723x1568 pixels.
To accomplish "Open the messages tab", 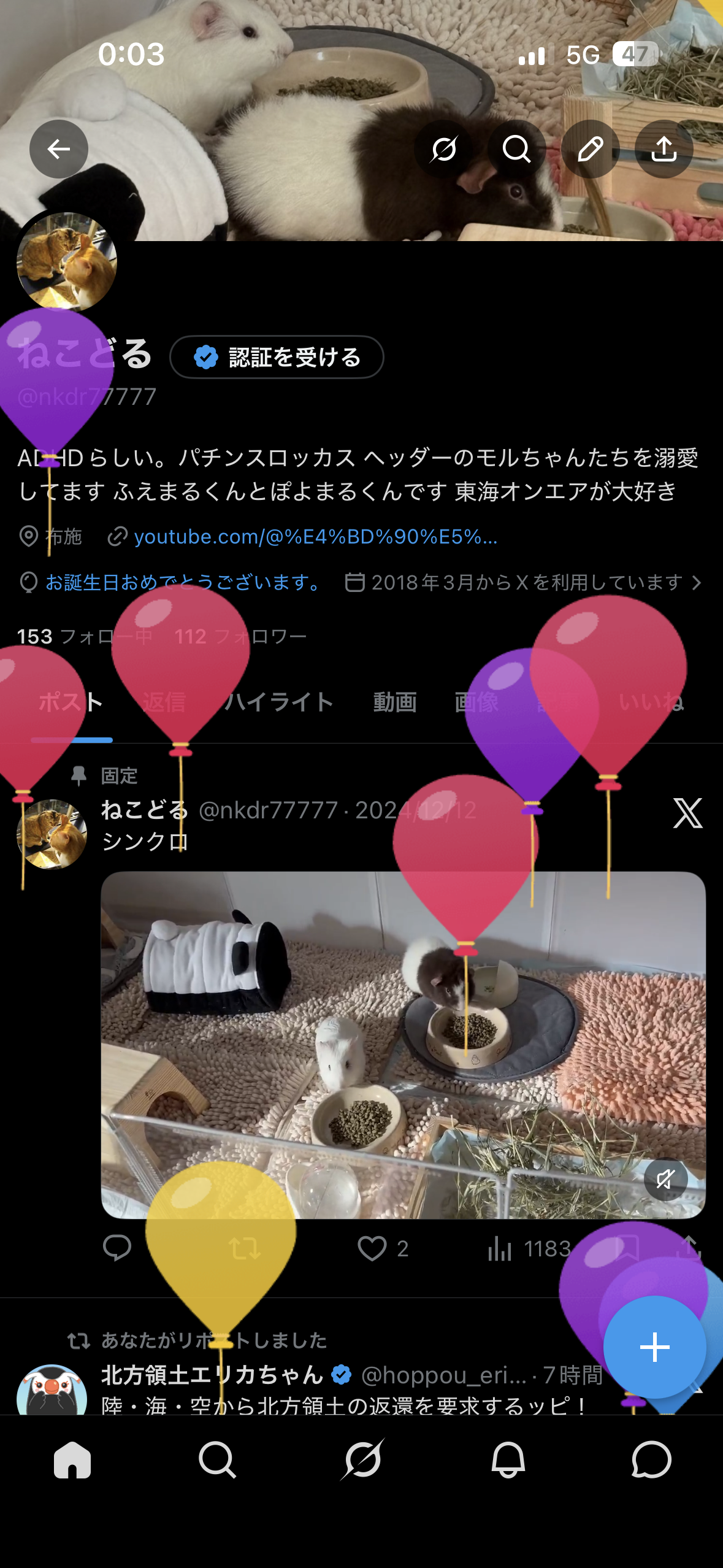I will [651, 1460].
